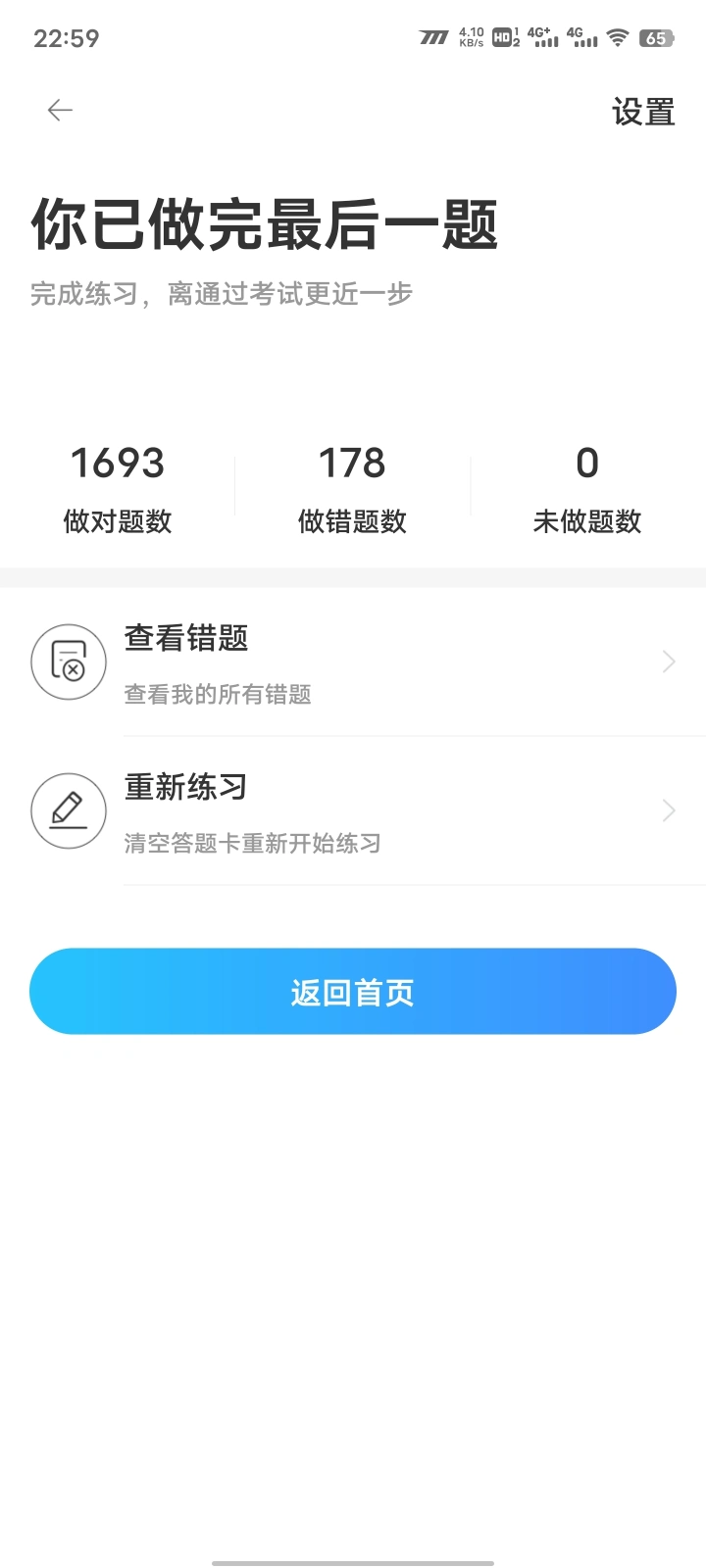Screen dimensions: 706x1568
Task: Open 设置 in the top bar
Action: [643, 112]
